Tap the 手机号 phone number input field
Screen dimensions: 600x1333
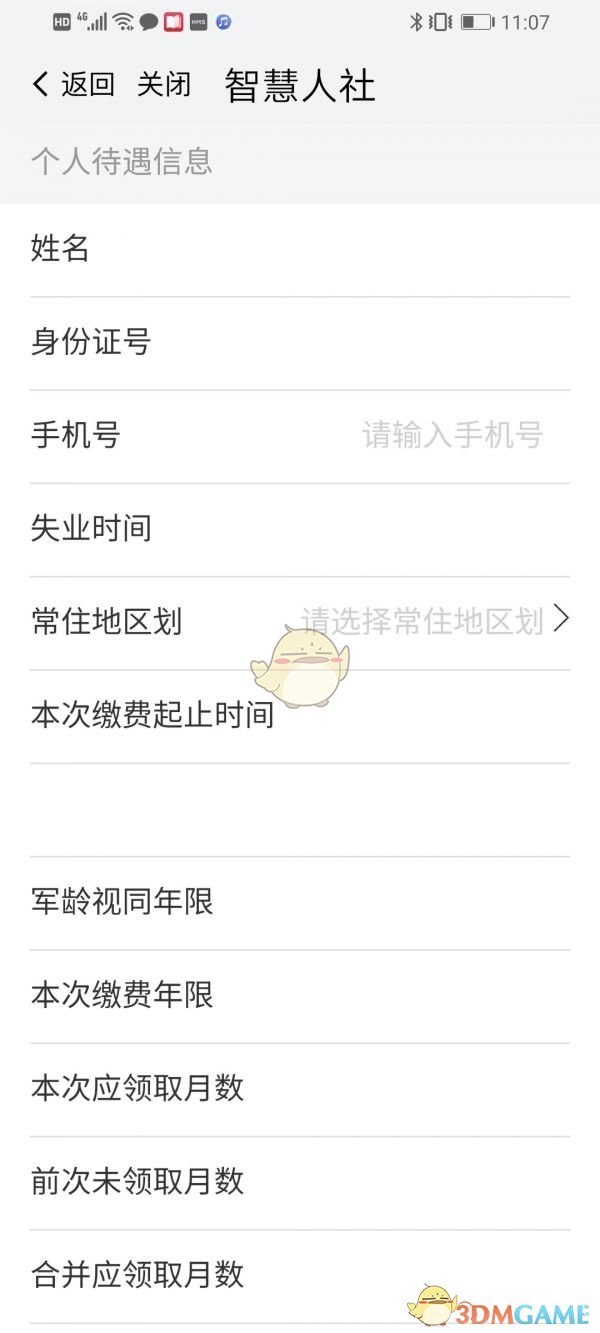coord(452,436)
